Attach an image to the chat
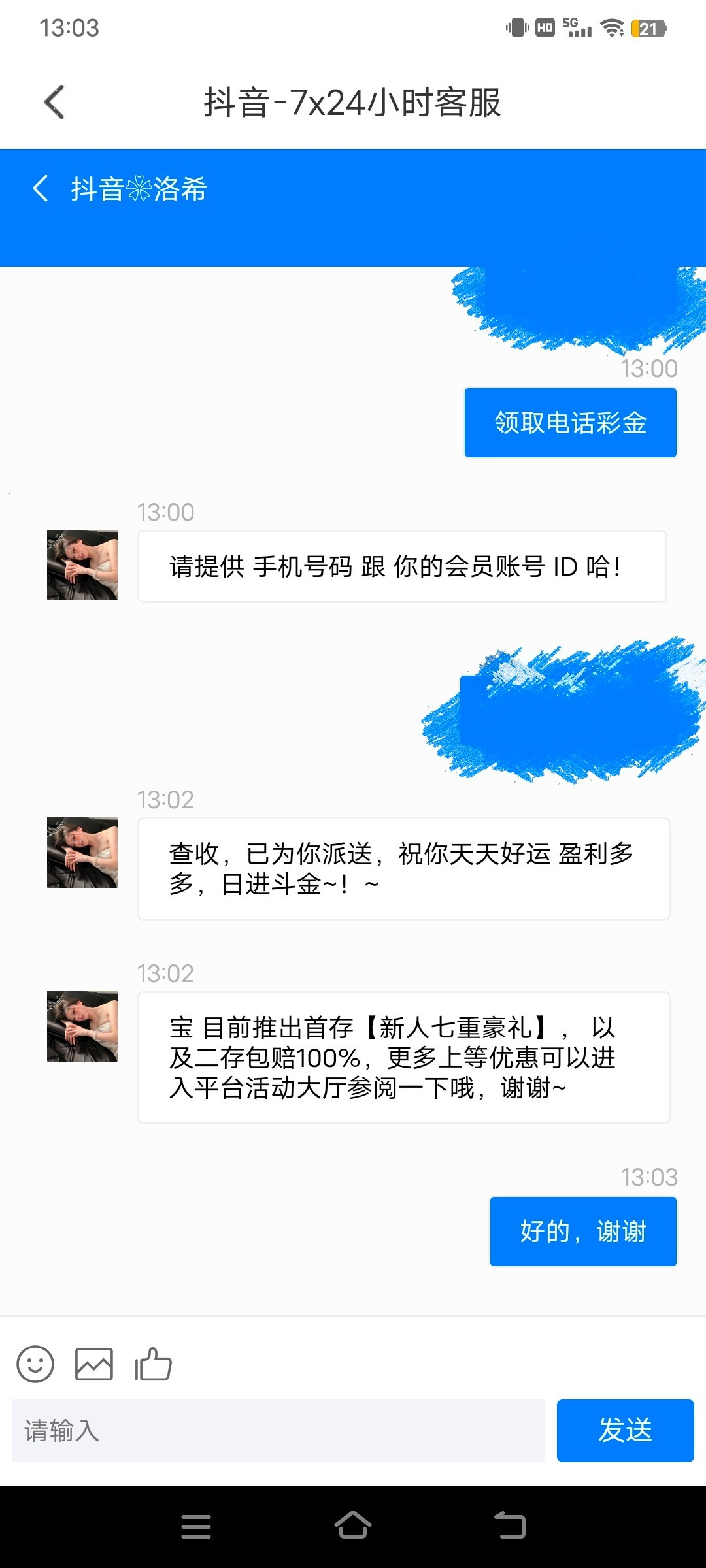The width and height of the screenshot is (706, 1568). (x=94, y=1364)
